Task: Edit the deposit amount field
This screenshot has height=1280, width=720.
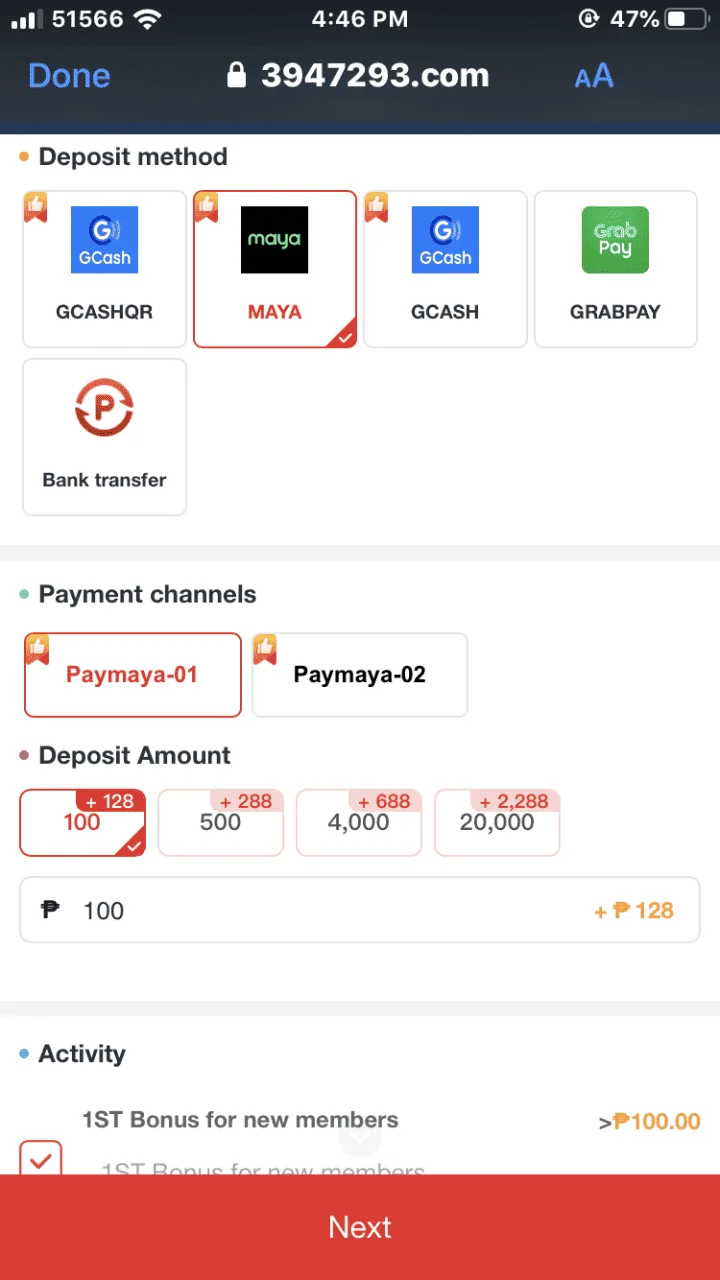Action: point(360,910)
